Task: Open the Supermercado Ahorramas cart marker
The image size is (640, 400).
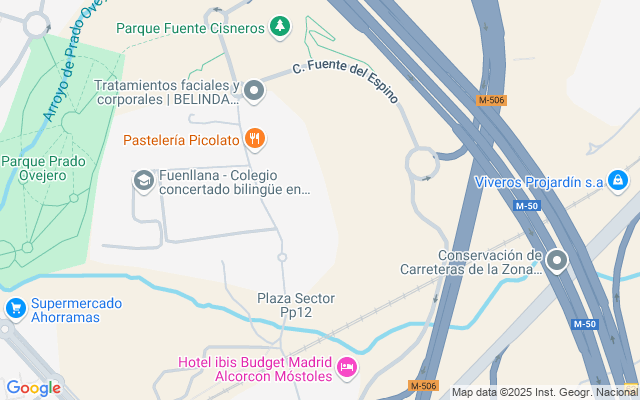Action: point(15,308)
